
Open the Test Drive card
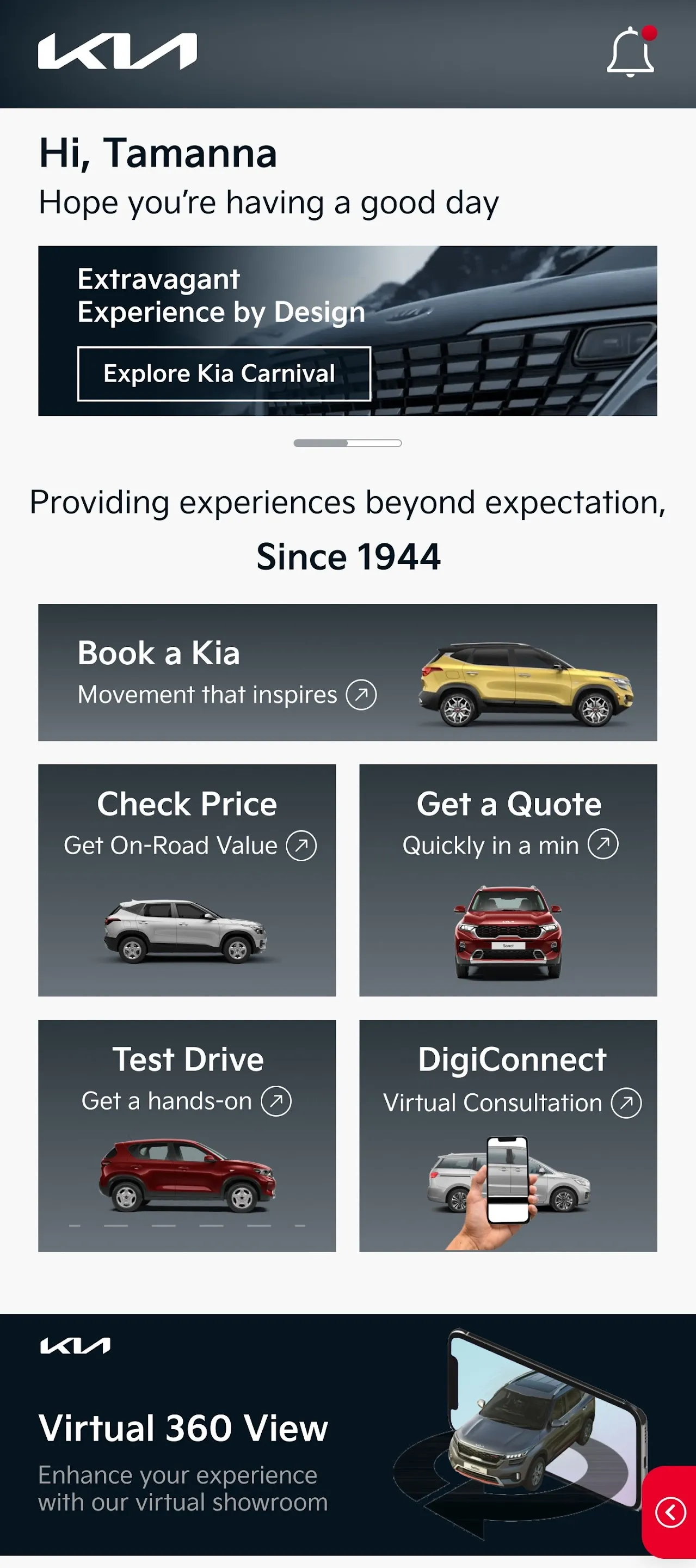point(187,1135)
